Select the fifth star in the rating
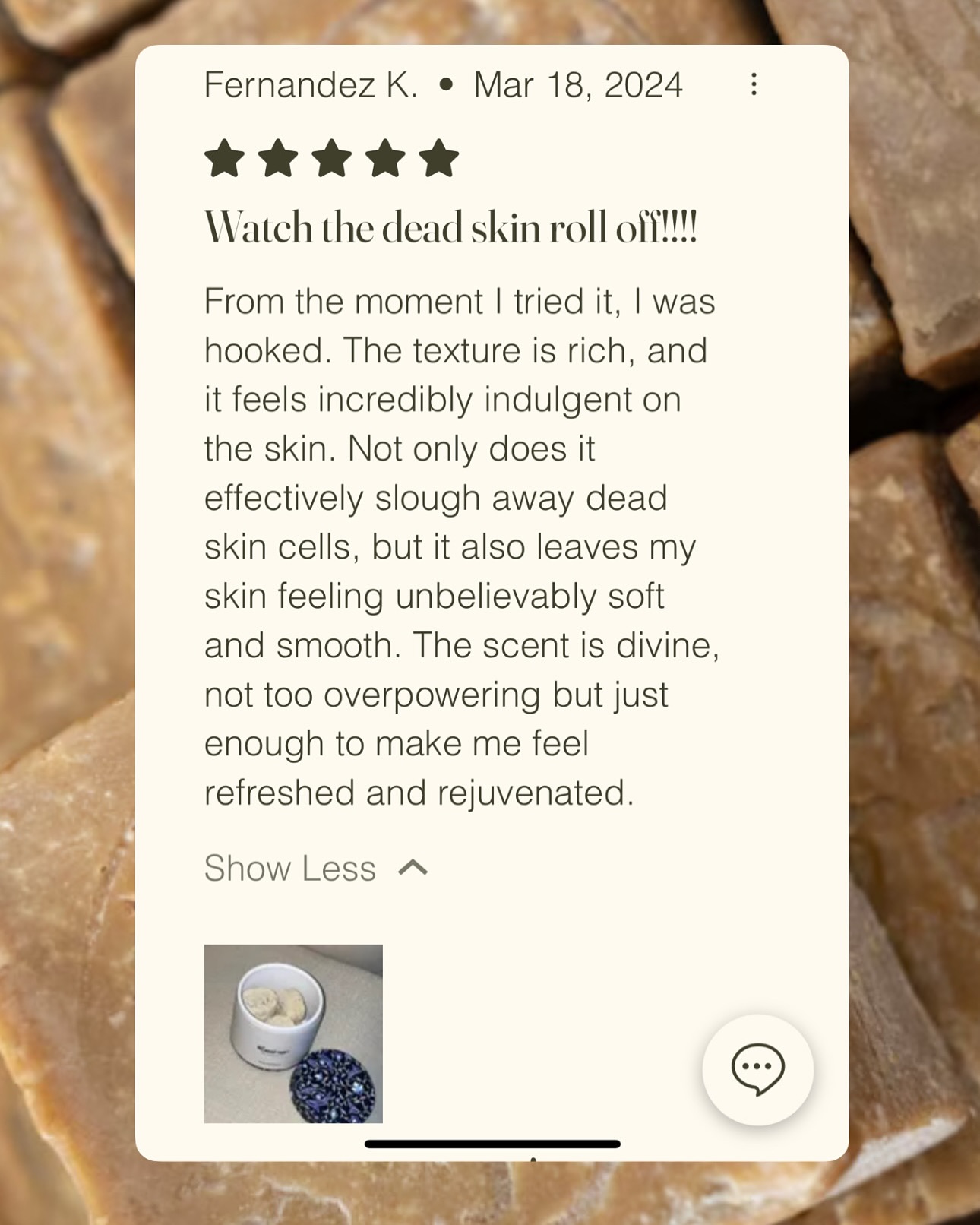Viewport: 980px width, 1225px height. coord(438,160)
